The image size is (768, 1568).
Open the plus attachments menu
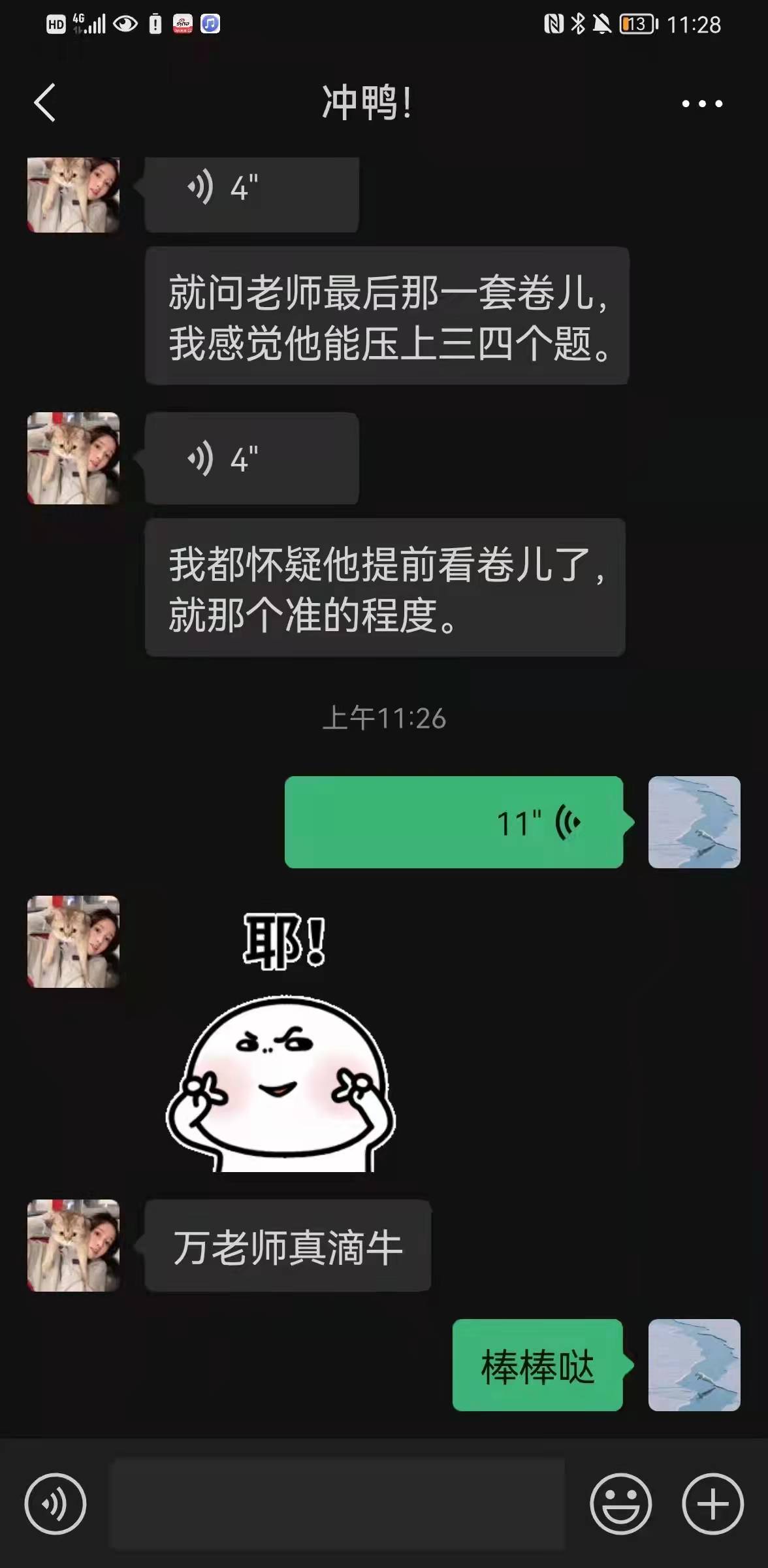click(712, 1504)
